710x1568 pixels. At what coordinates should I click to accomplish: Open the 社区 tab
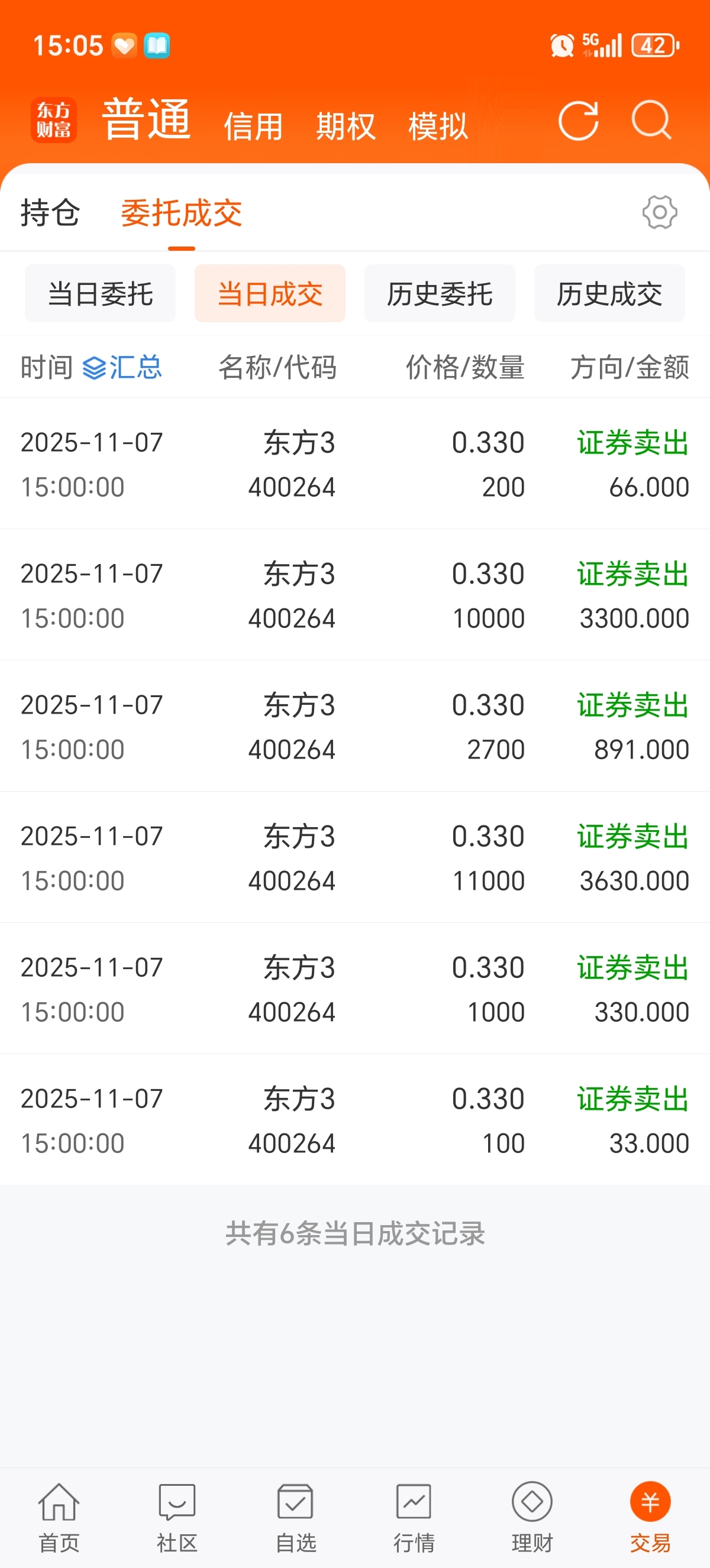(177, 1516)
